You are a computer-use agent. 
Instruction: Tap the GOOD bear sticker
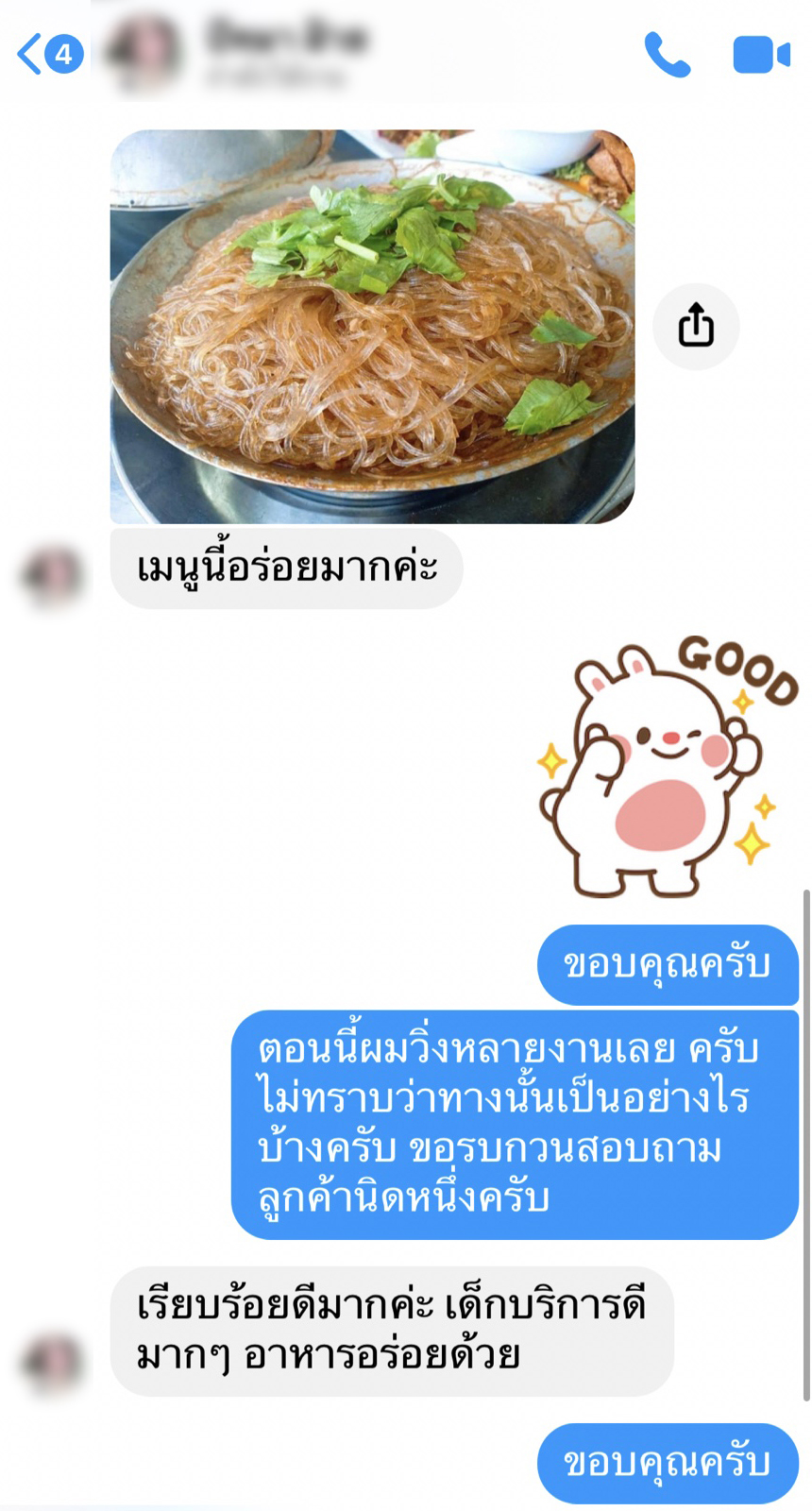(x=668, y=767)
